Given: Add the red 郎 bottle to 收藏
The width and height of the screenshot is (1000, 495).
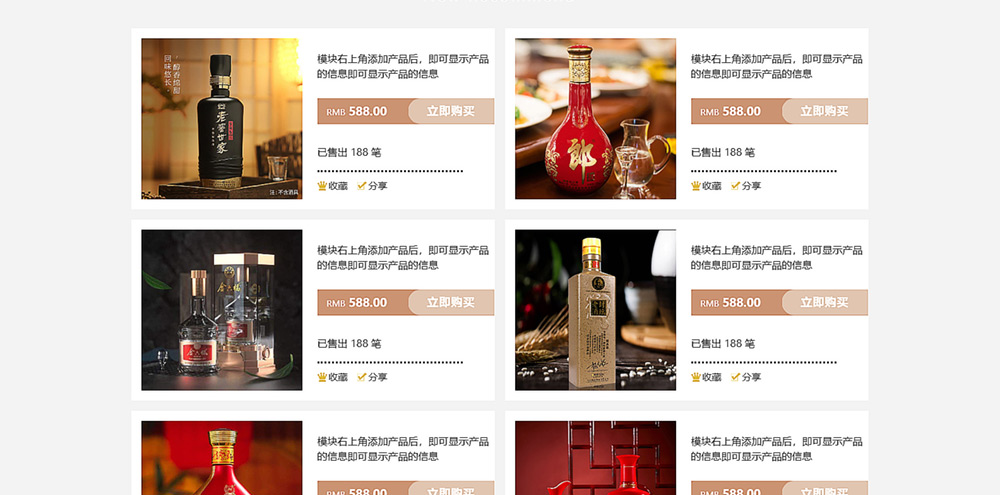Looking at the screenshot, I should [706, 186].
